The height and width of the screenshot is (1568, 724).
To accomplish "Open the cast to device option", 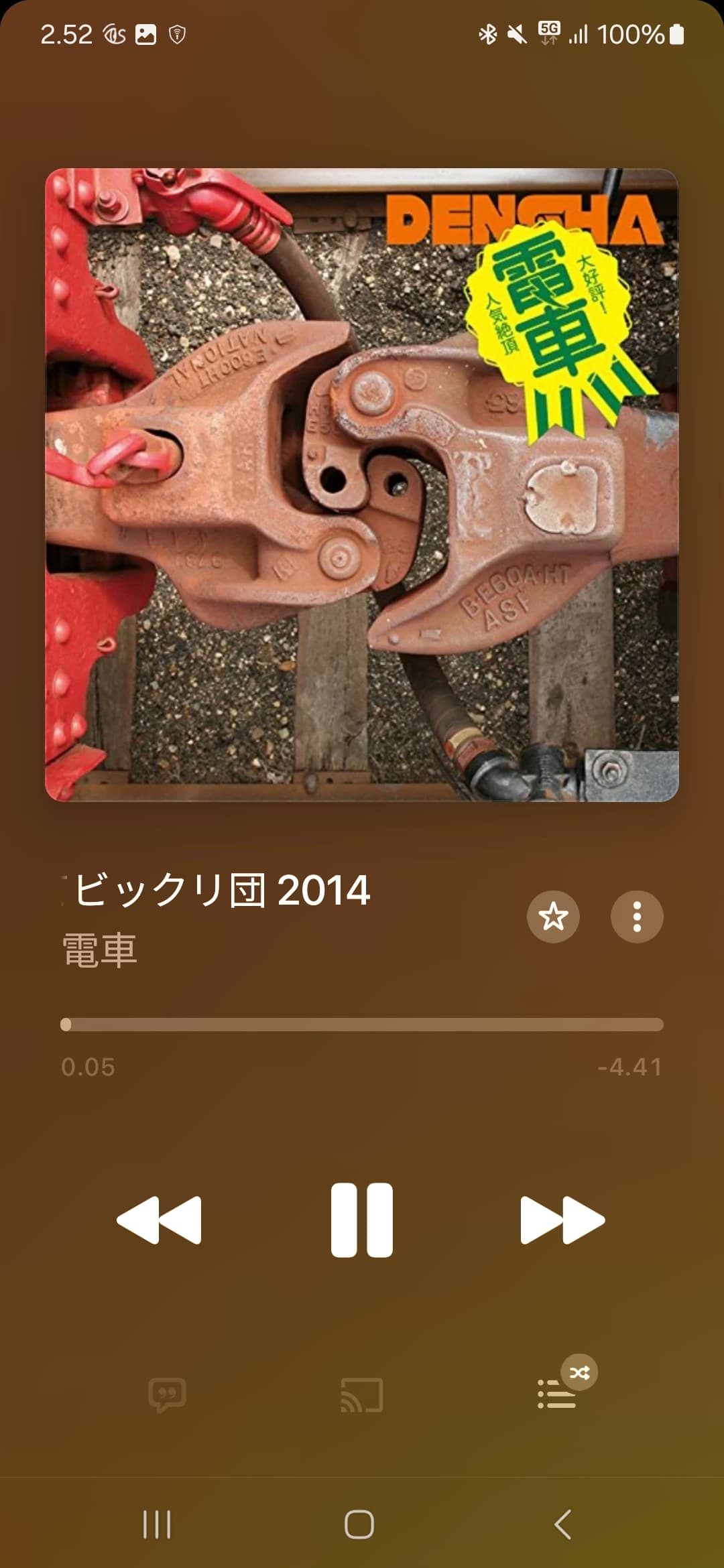I will click(x=362, y=1395).
